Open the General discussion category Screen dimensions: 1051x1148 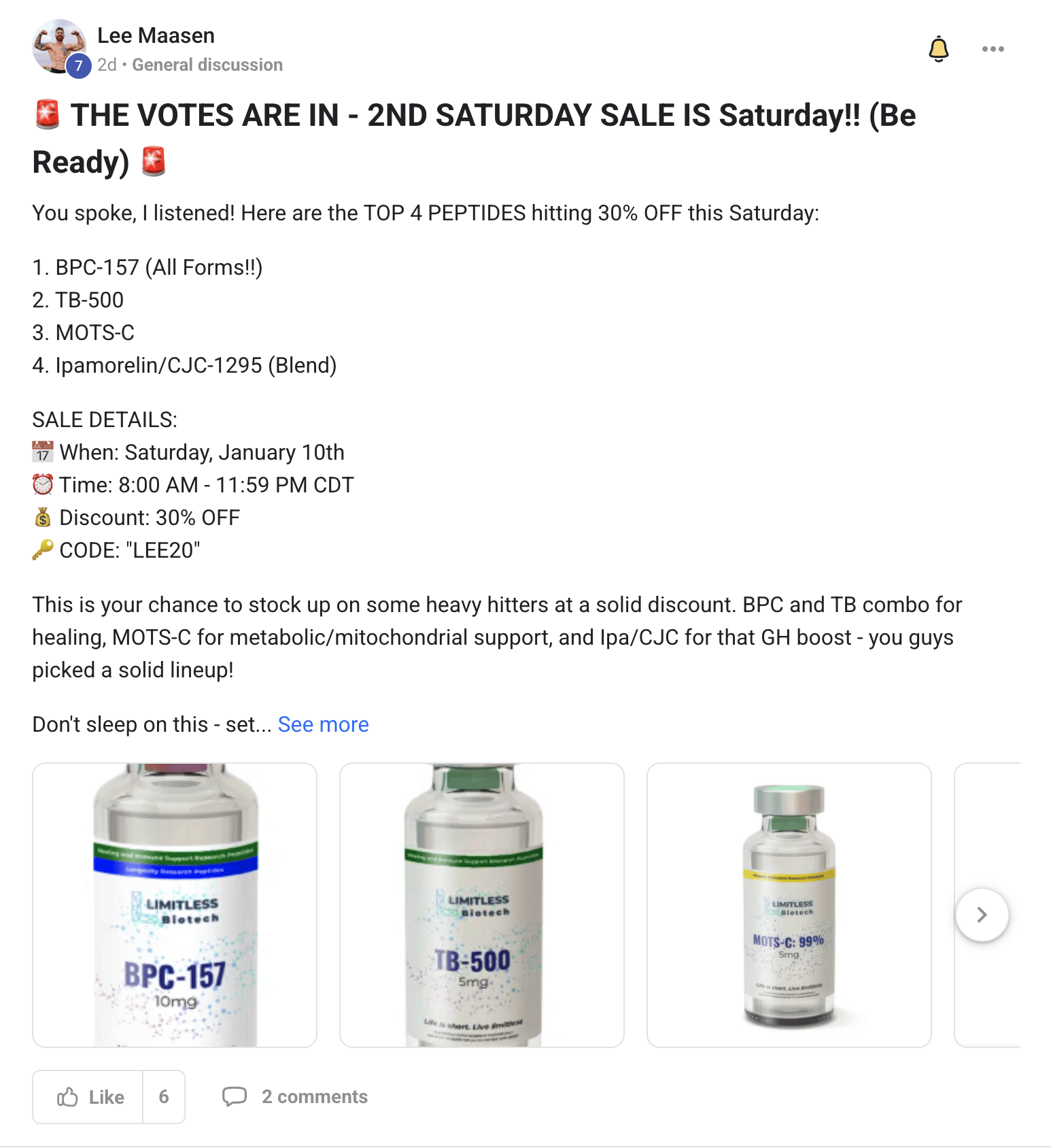click(207, 65)
